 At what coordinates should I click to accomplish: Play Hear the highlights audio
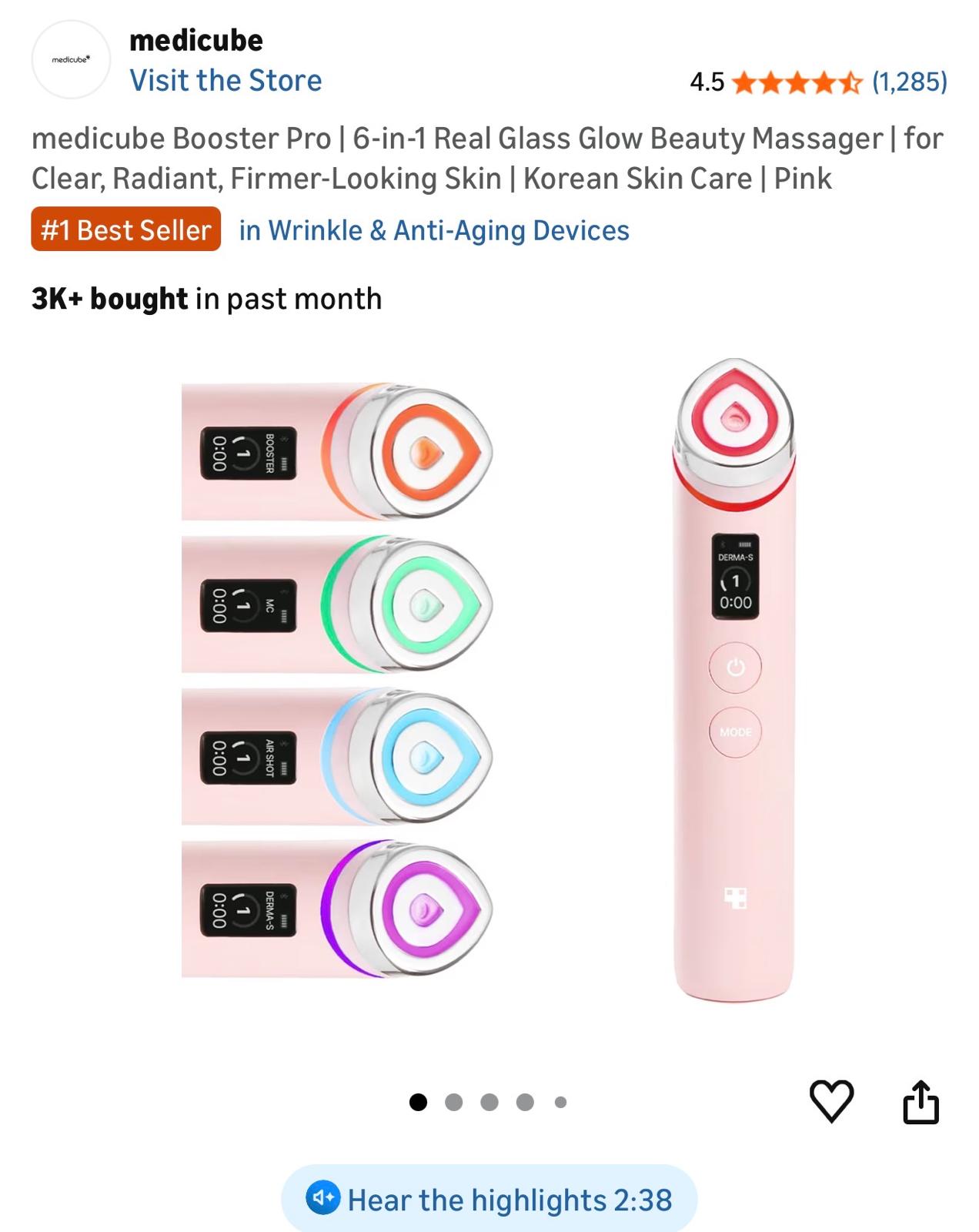pos(489,1199)
